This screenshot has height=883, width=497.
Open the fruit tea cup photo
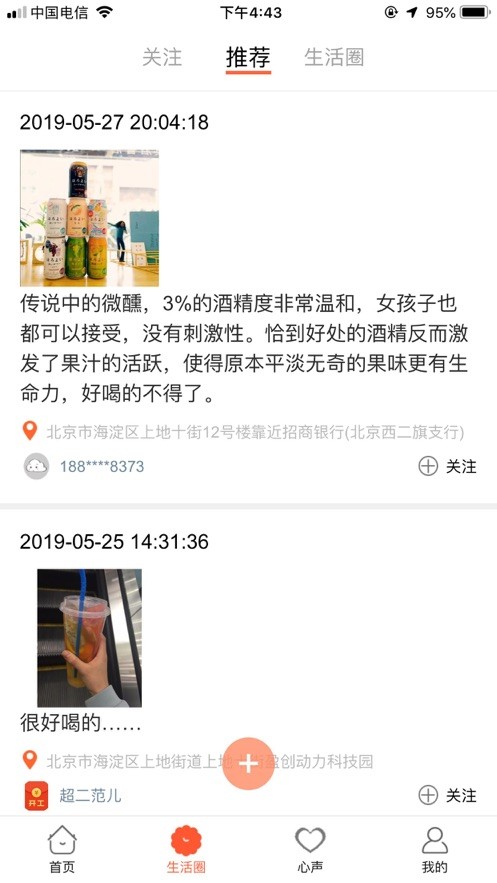(x=89, y=638)
